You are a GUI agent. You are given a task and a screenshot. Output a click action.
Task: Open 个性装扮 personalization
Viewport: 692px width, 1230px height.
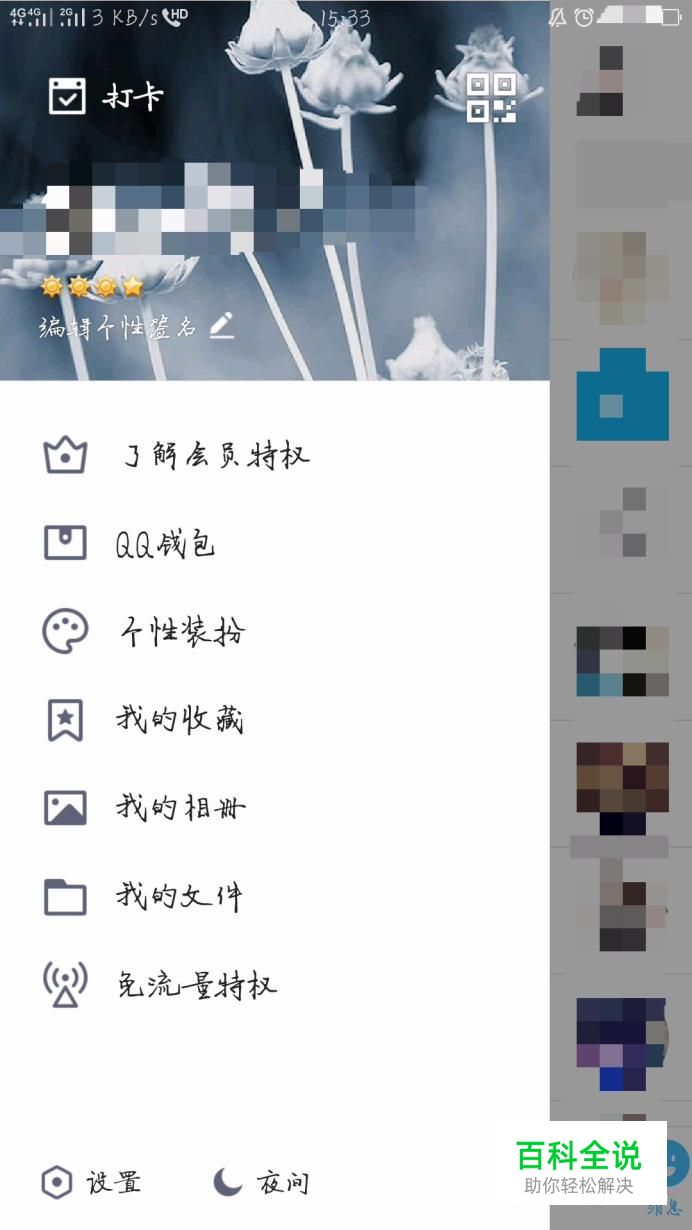pos(181,632)
